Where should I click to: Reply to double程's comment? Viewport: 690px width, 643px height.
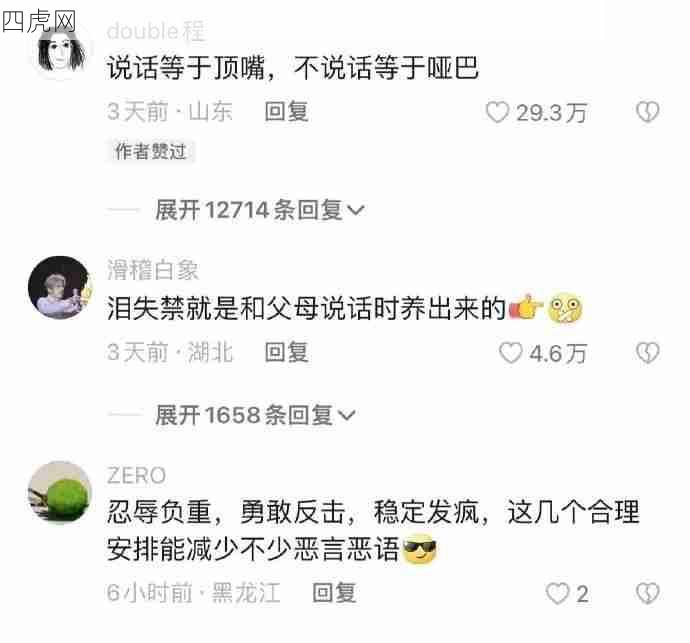[286, 111]
